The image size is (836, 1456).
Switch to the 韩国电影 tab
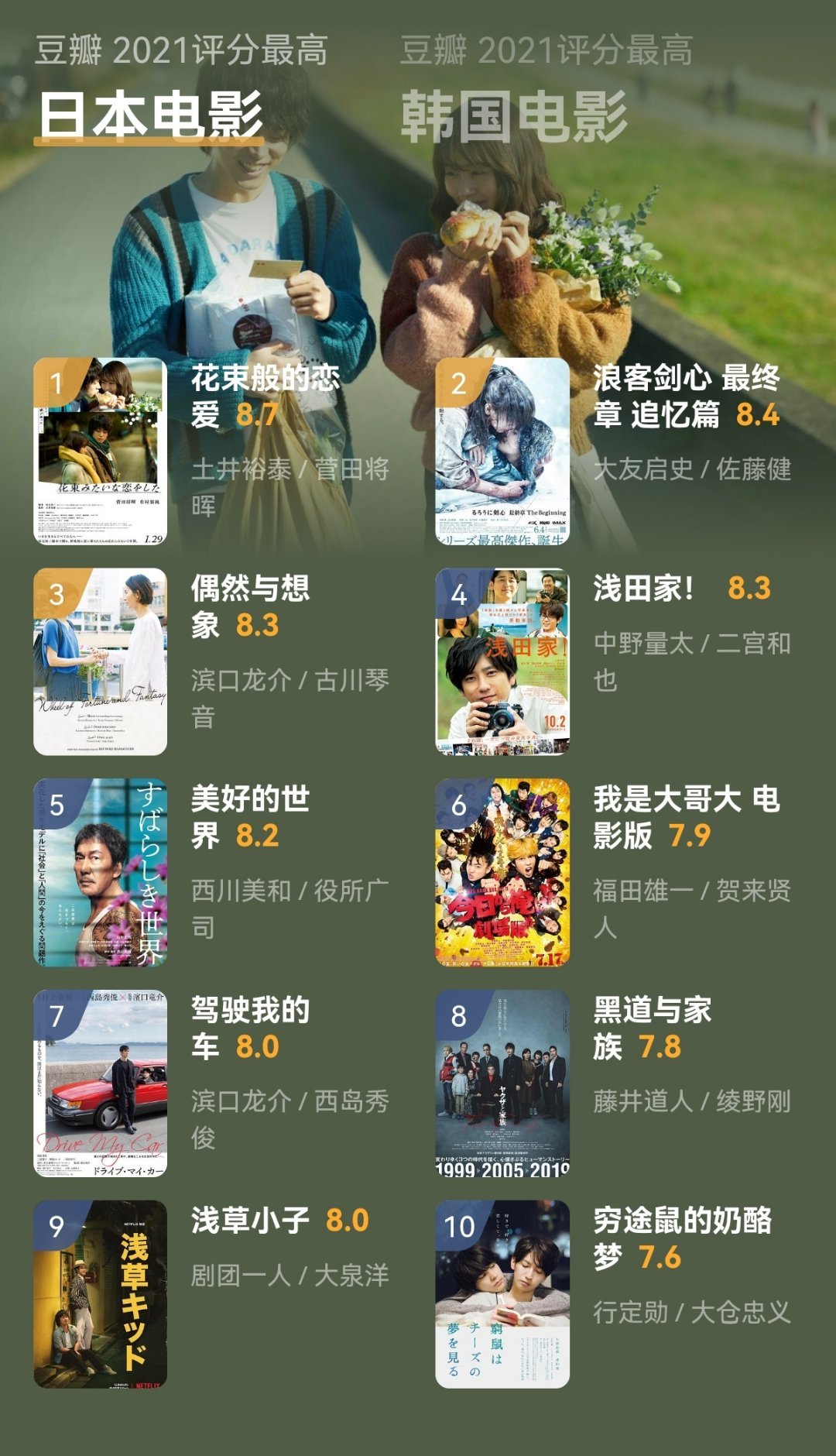point(514,116)
